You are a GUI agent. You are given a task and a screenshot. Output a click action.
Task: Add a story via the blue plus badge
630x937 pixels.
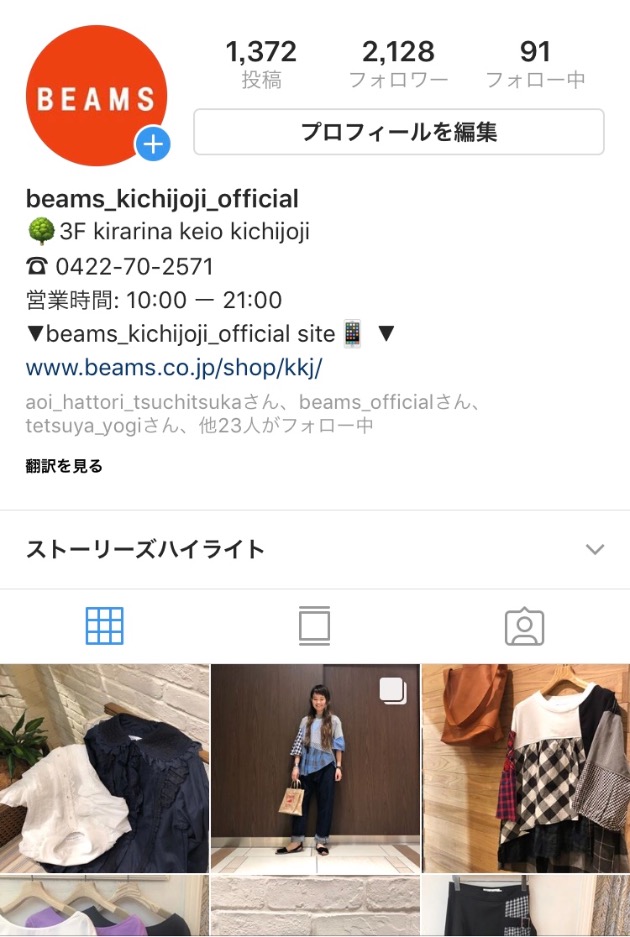[x=153, y=145]
